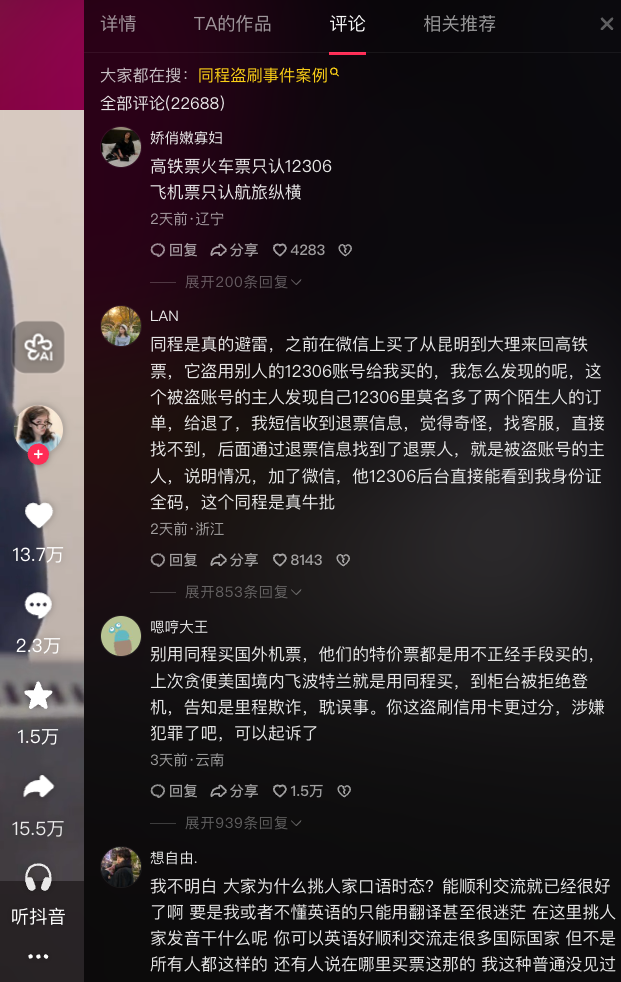This screenshot has height=982, width=621.
Task: Expand 939 replies under 嗯哼大王's comment
Action: tap(243, 823)
